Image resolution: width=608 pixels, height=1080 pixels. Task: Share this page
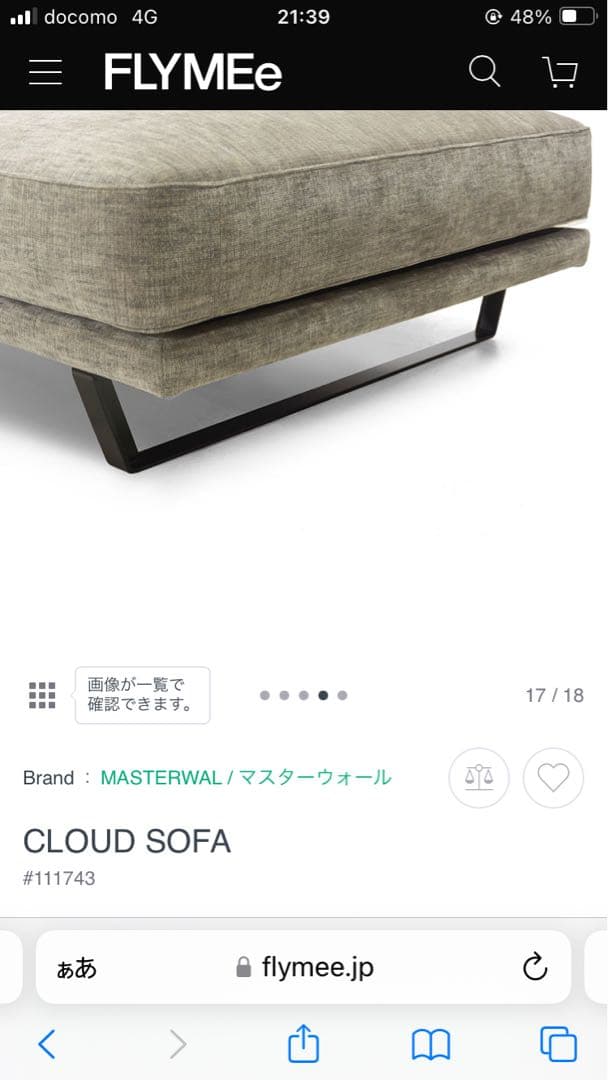[303, 1045]
